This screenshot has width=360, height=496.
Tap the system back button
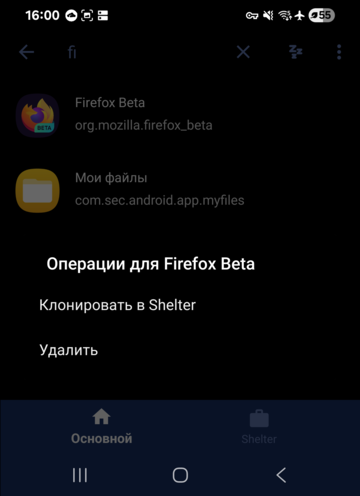[x=281, y=475]
